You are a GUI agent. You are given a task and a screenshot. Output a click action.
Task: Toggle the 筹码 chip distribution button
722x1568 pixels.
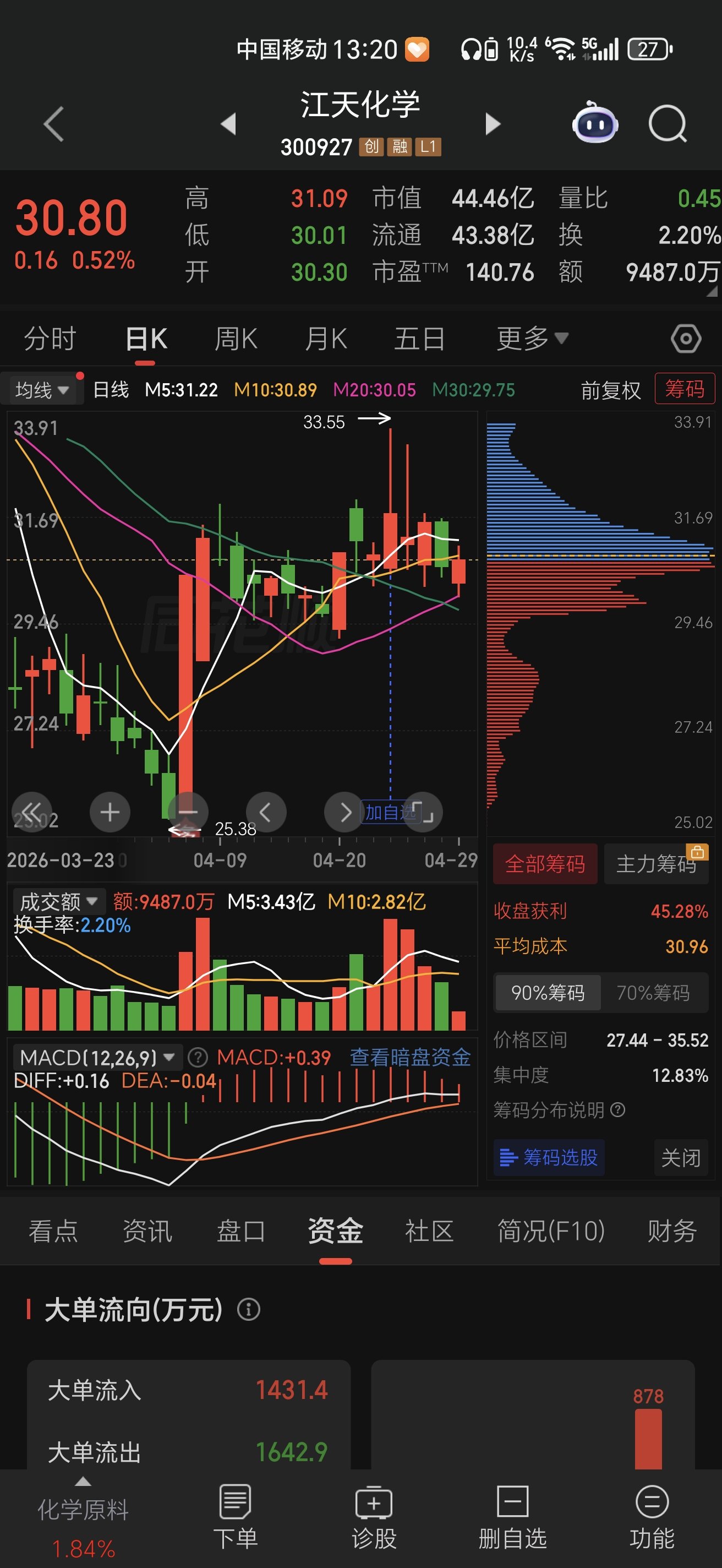tap(683, 388)
